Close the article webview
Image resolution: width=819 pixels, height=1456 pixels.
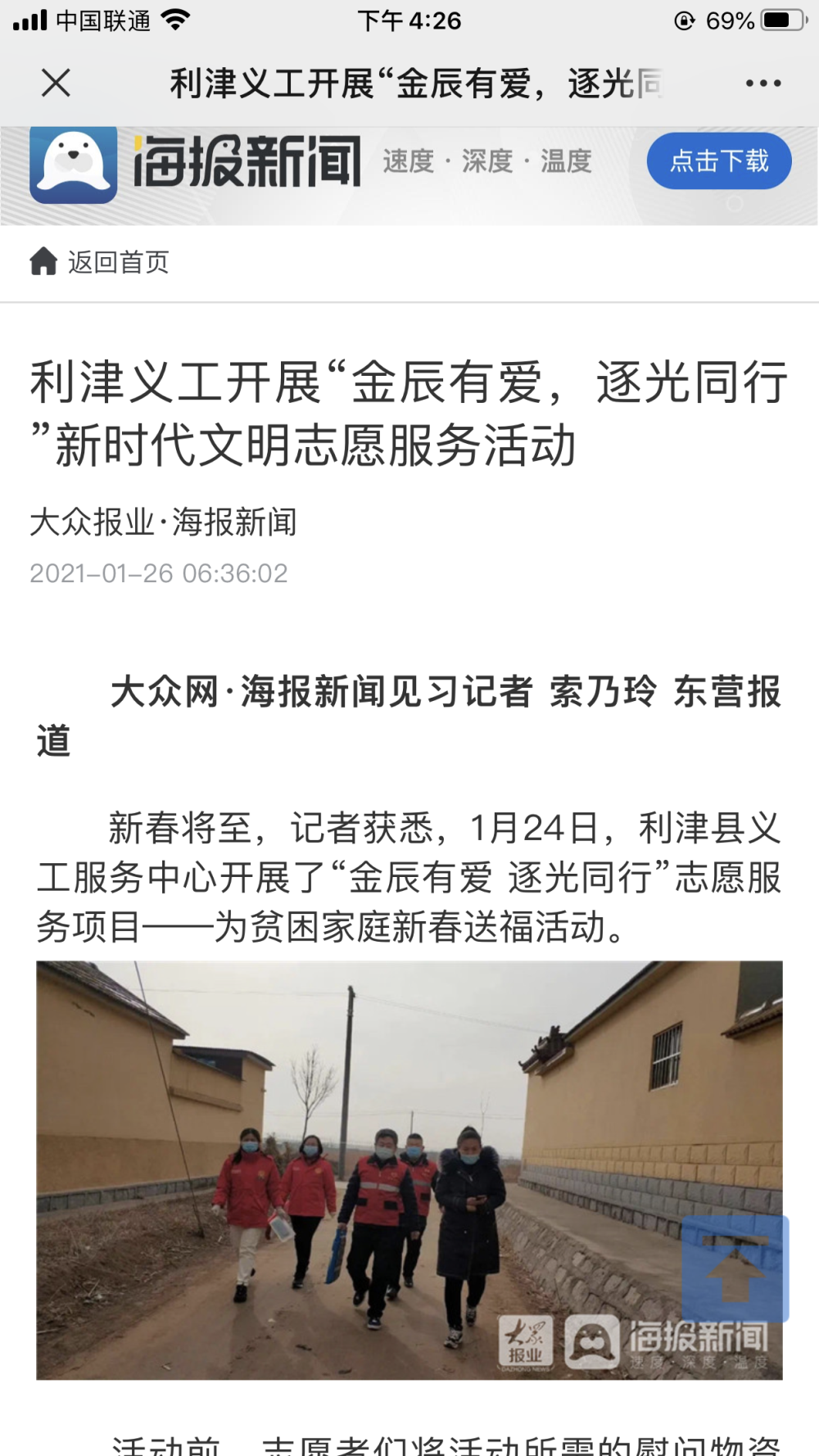click(56, 83)
